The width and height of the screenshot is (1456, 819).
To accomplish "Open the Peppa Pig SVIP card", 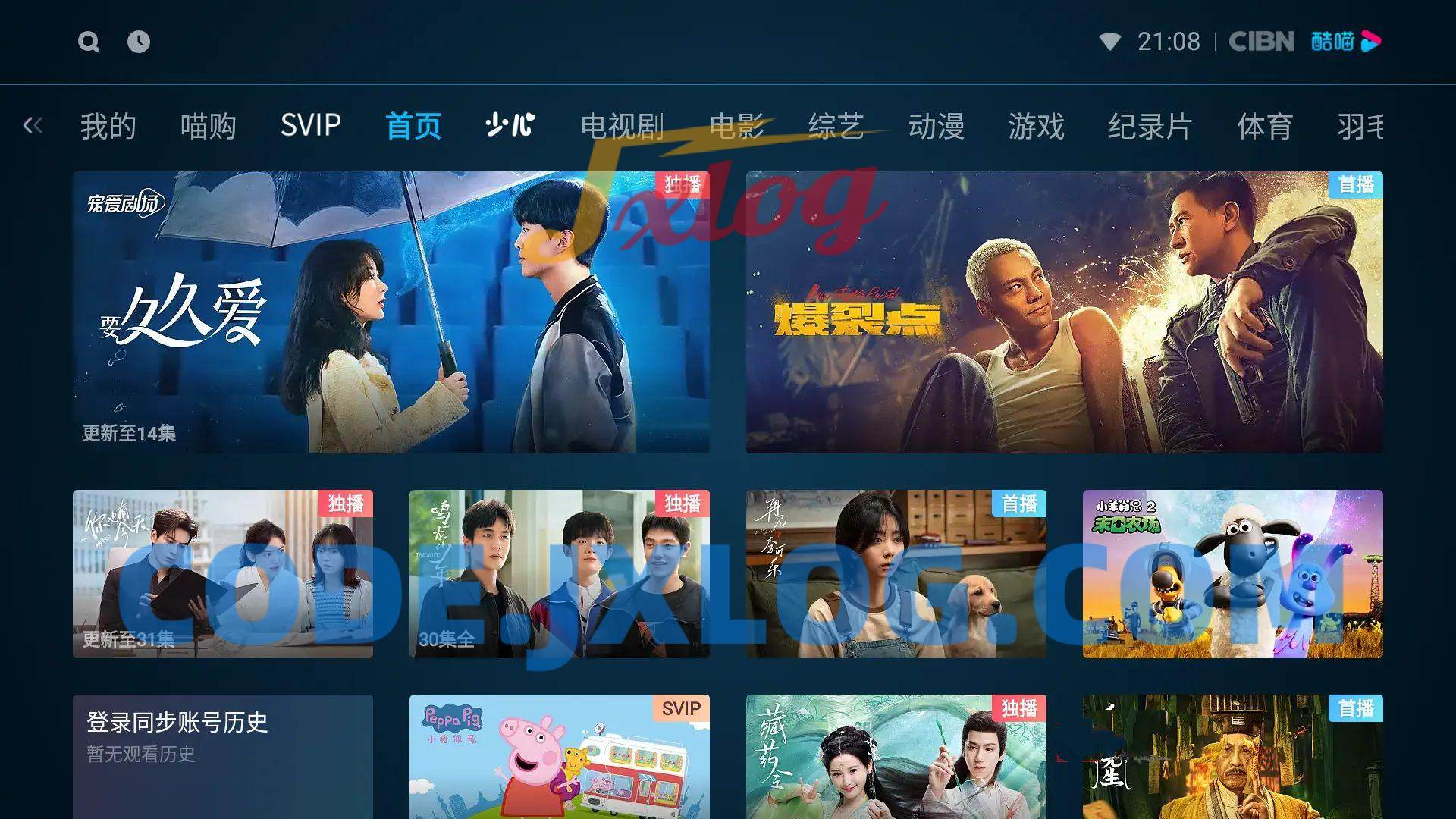I will (559, 757).
